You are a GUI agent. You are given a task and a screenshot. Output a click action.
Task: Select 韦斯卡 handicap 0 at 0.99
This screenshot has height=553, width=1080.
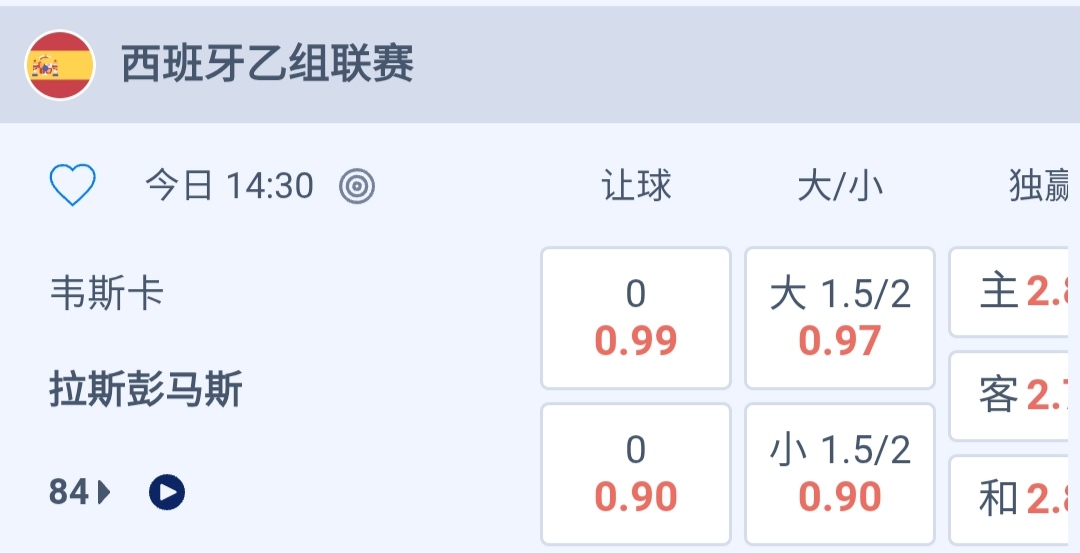[x=636, y=318]
